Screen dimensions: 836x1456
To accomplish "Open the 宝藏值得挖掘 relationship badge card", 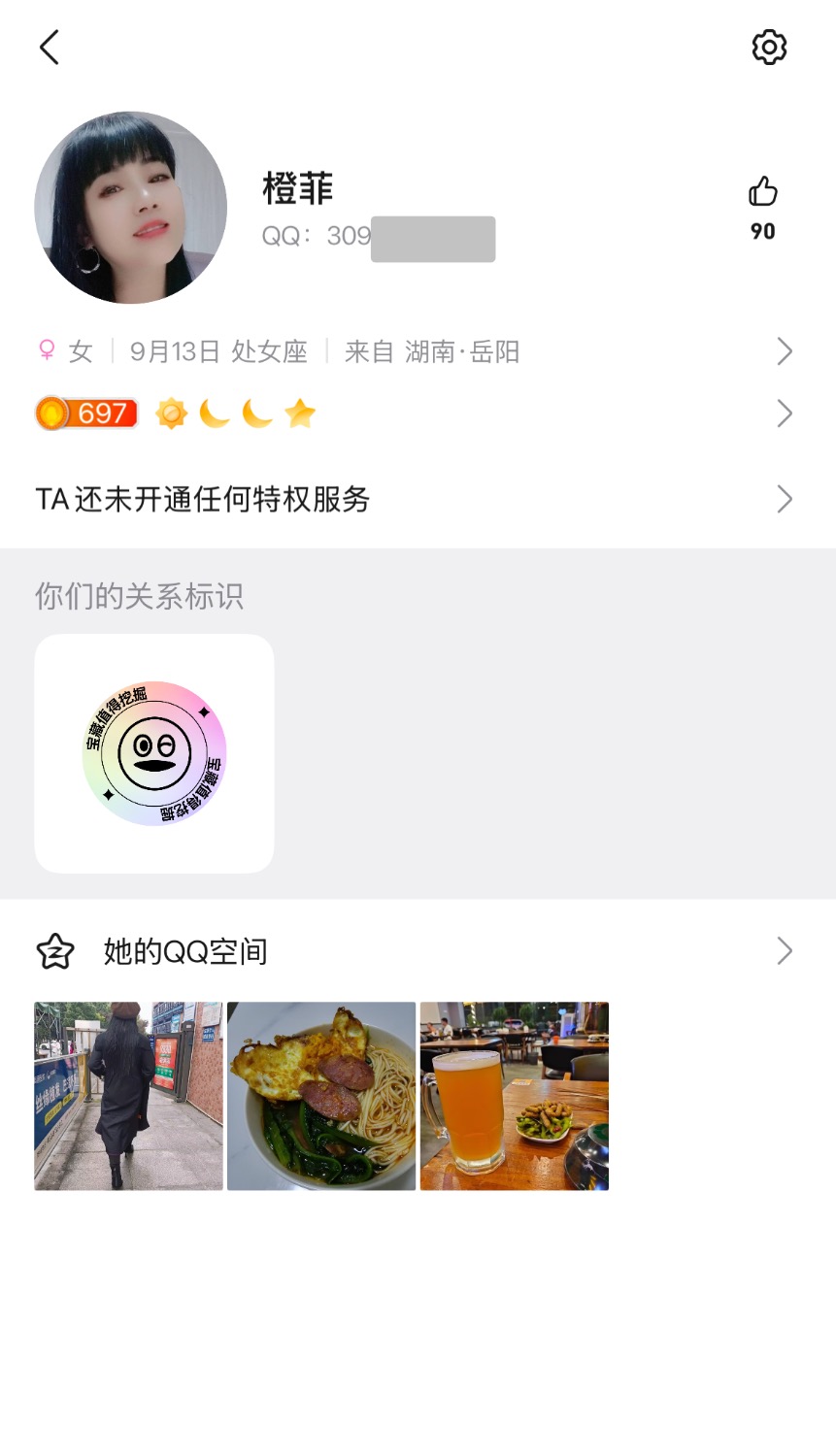I will pos(154,753).
